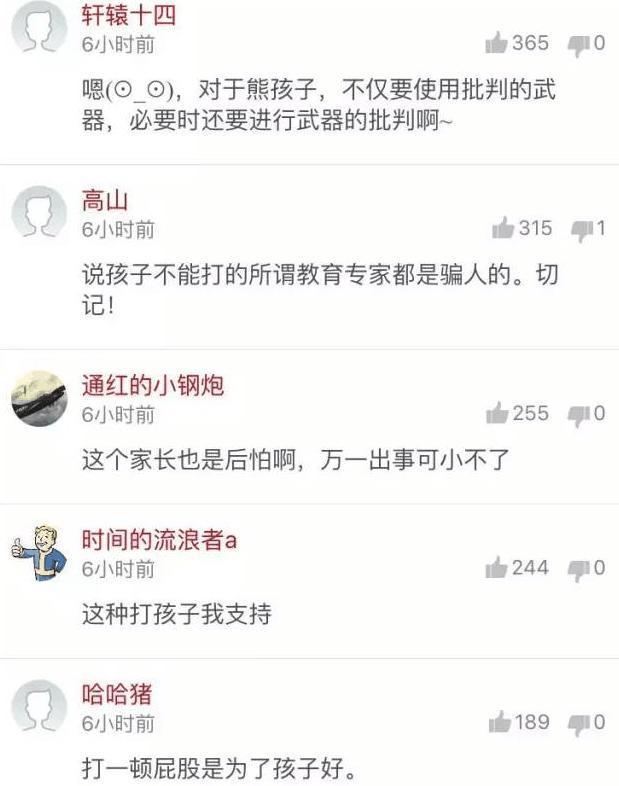Open 时间的流浪者a's username link
The height and width of the screenshot is (786, 619).
pos(159,540)
